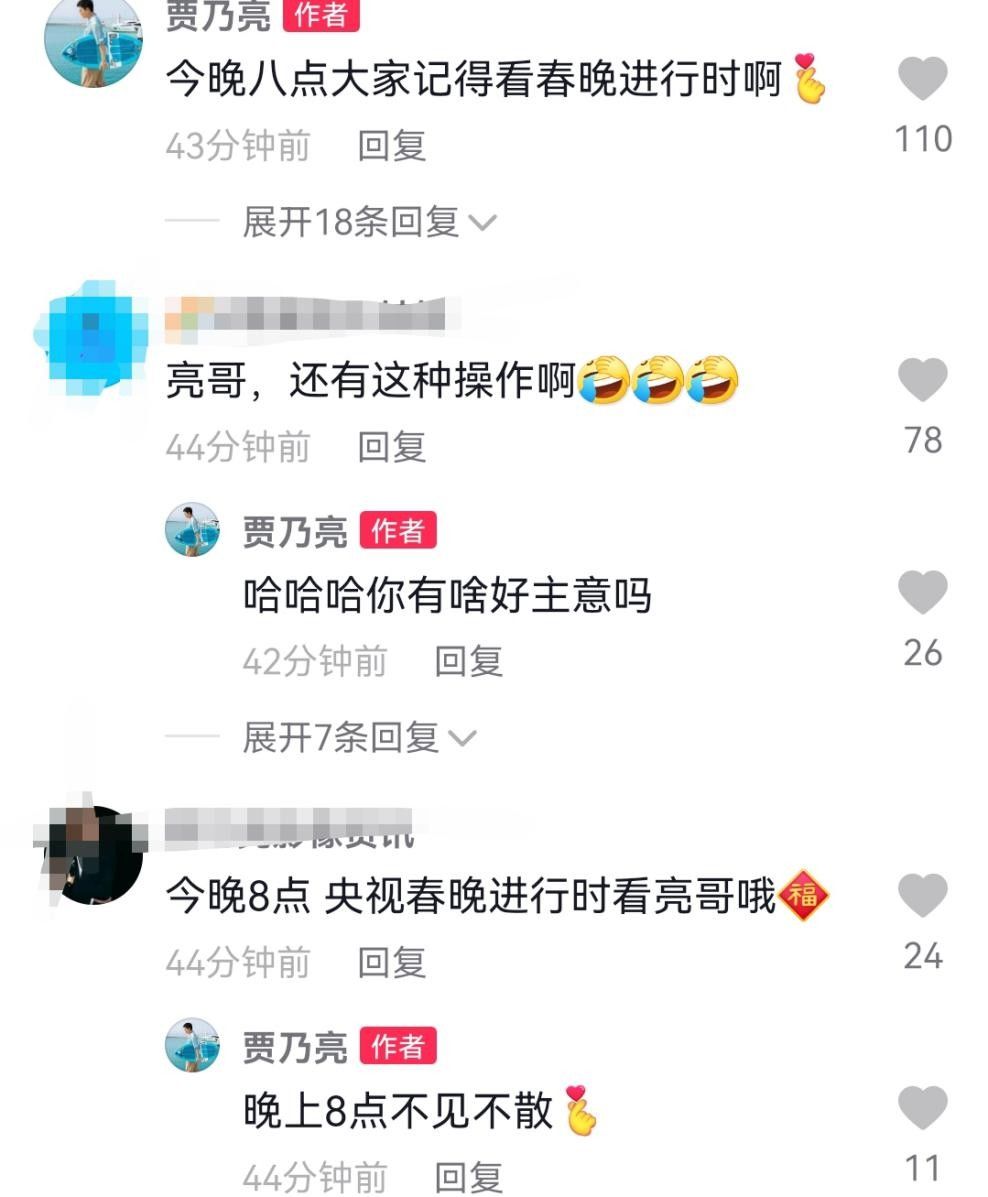Like the comment 亮哥，还有这种操作啊
This screenshot has height=1197, width=988.
click(922, 381)
